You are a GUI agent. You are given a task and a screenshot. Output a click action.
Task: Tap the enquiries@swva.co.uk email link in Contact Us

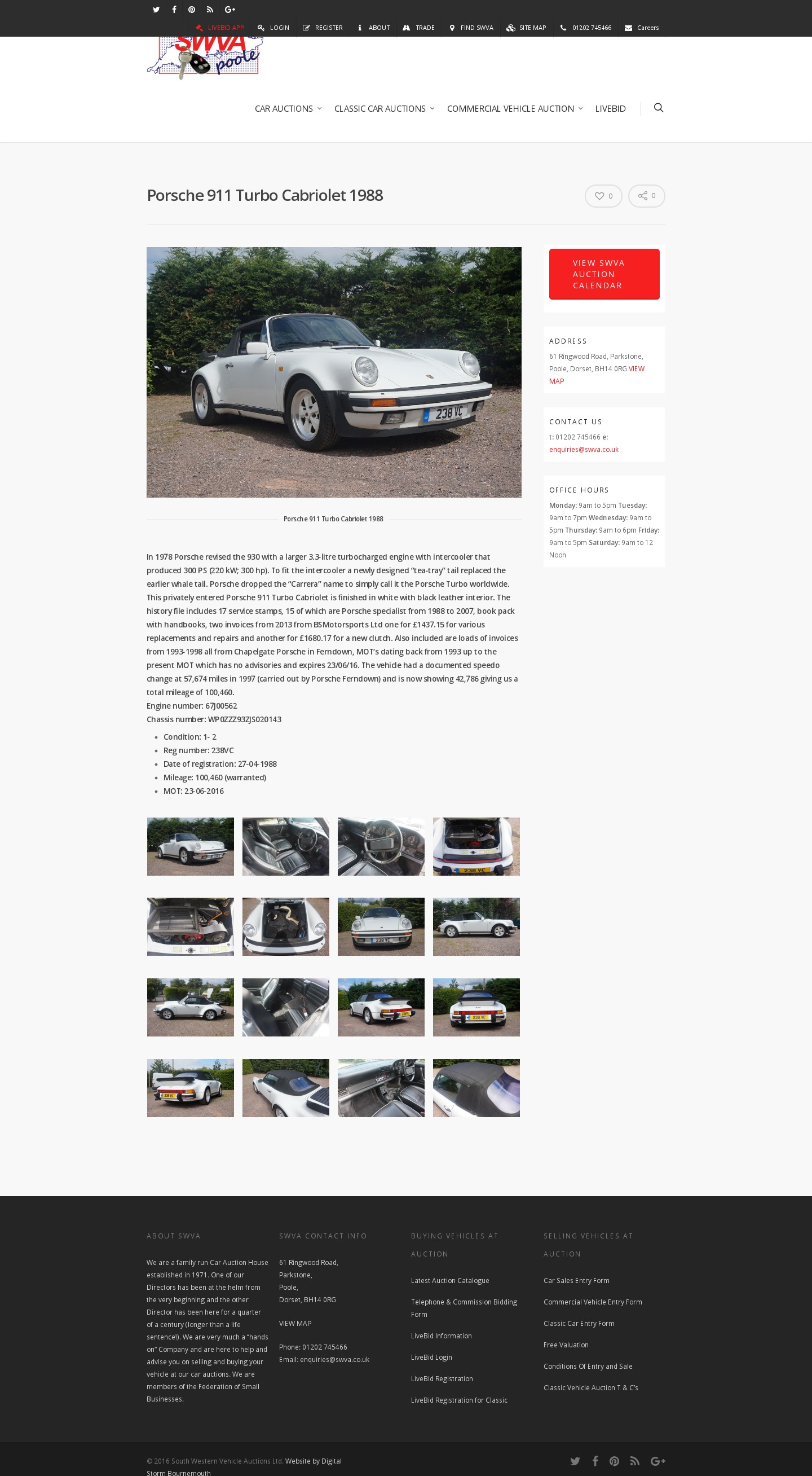click(584, 450)
